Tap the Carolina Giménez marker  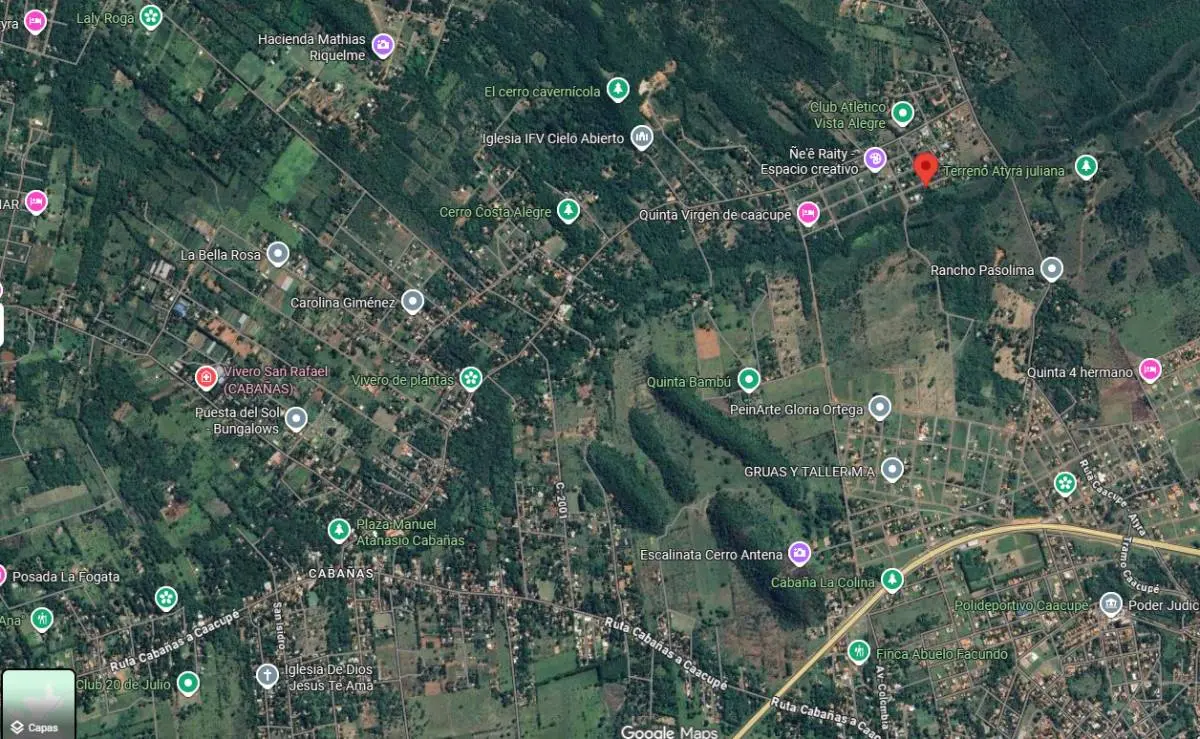pyautogui.click(x=412, y=301)
